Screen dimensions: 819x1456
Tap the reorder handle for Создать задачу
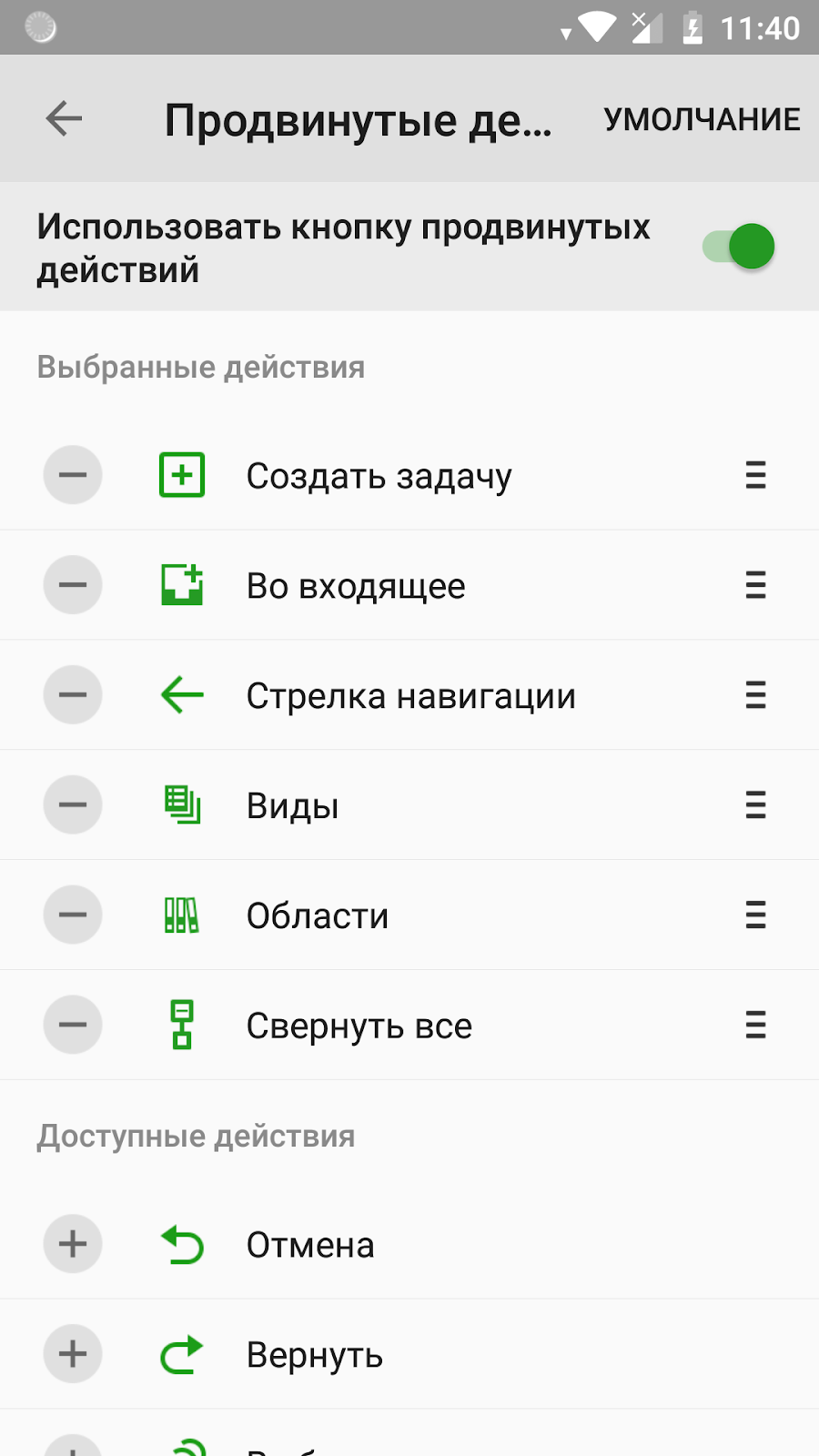pyautogui.click(x=755, y=475)
